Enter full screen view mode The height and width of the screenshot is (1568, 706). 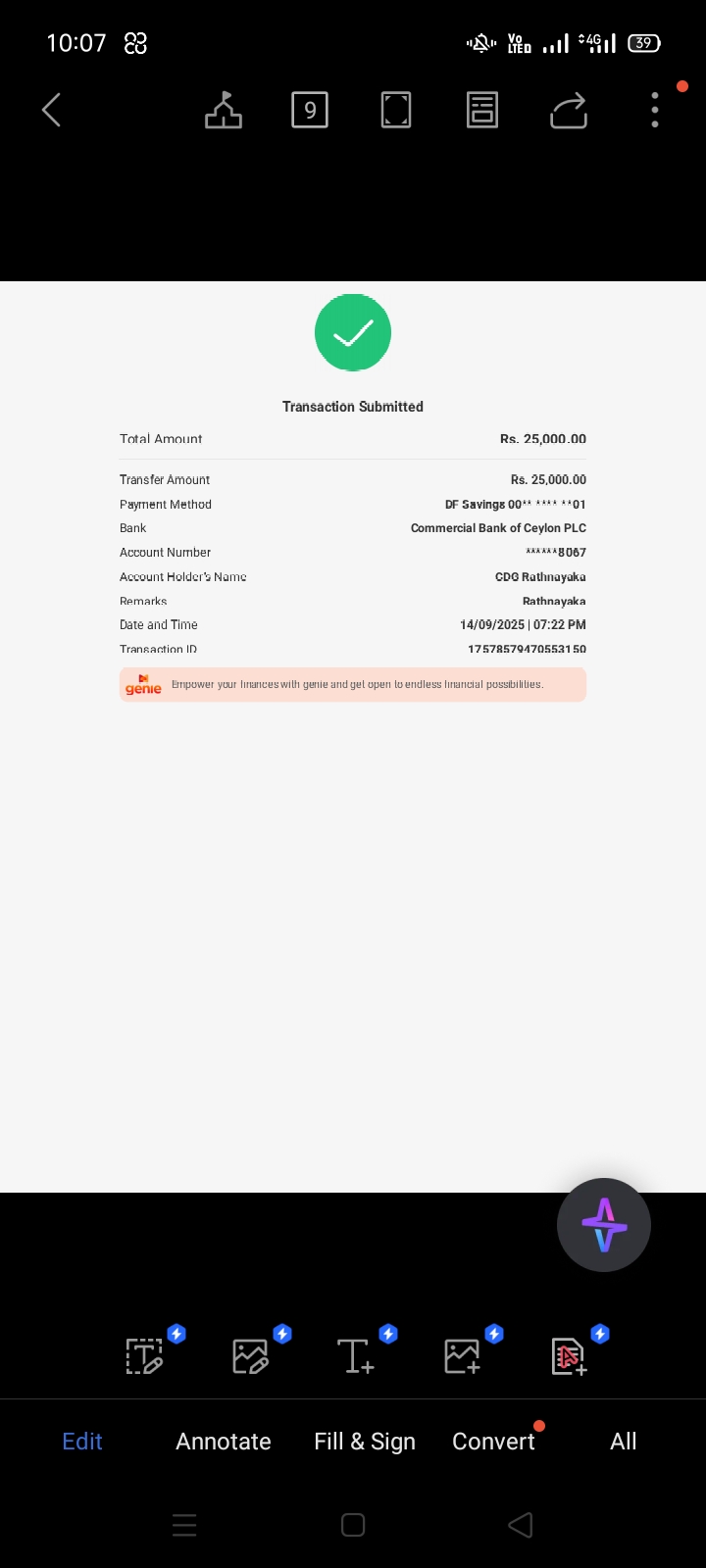pos(396,110)
